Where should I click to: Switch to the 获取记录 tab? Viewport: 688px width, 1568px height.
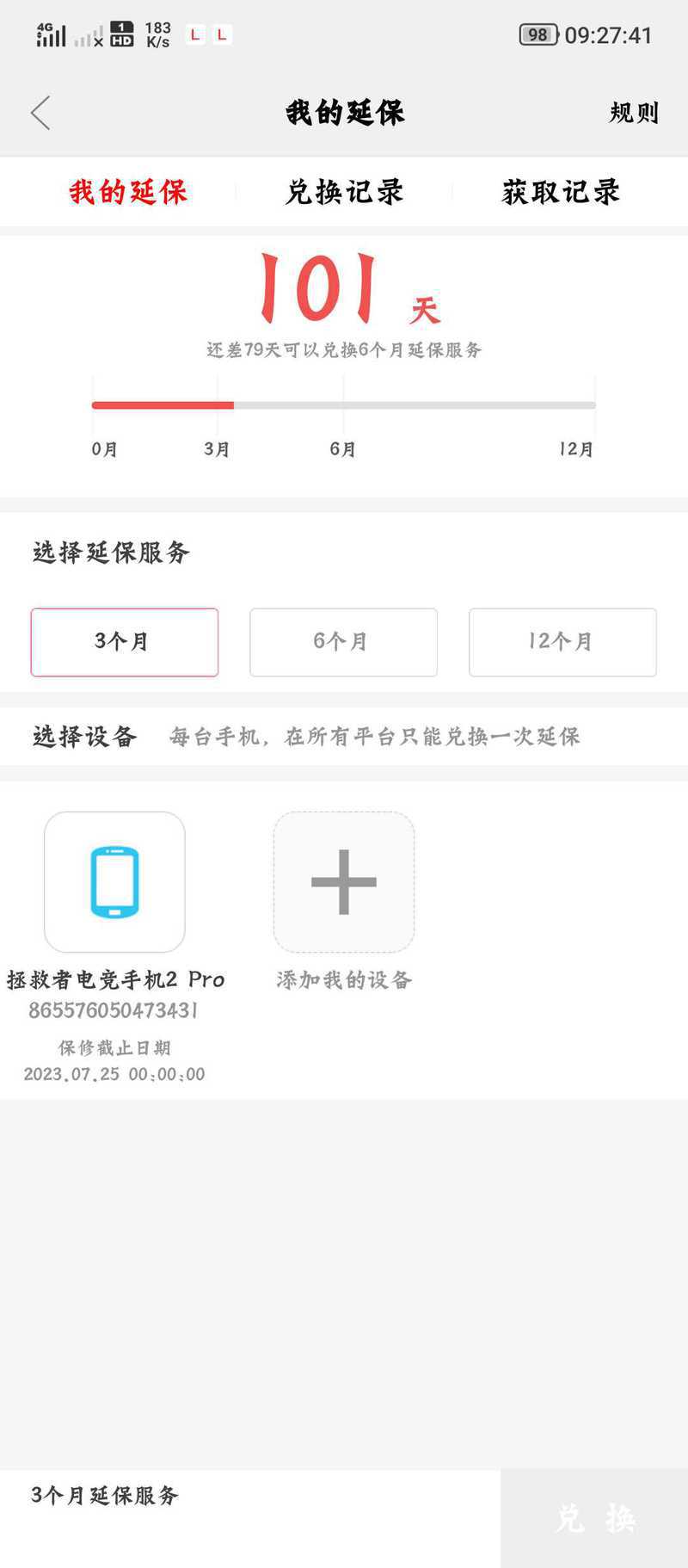coord(561,192)
